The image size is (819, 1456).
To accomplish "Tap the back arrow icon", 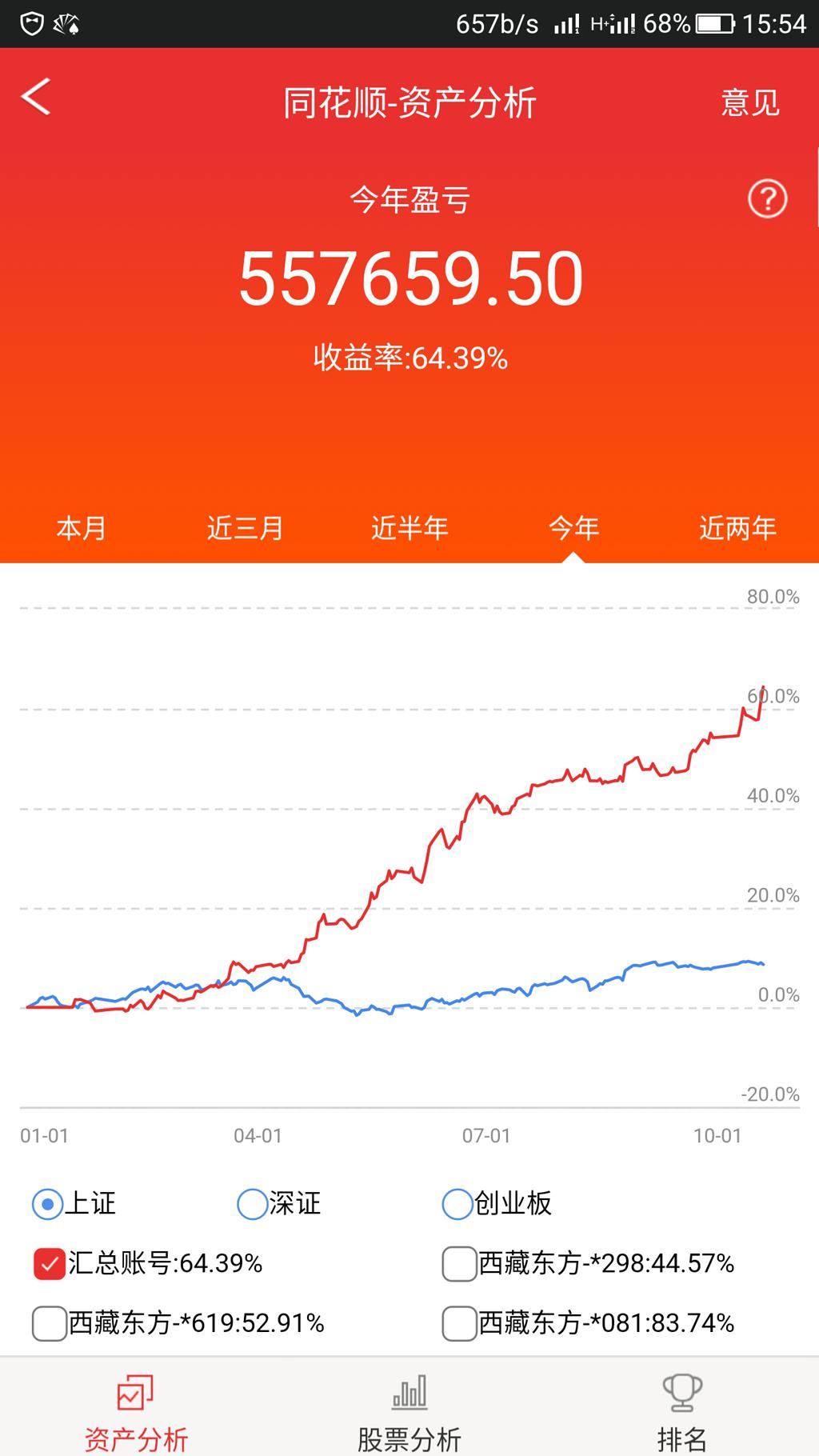I will pos(35,96).
